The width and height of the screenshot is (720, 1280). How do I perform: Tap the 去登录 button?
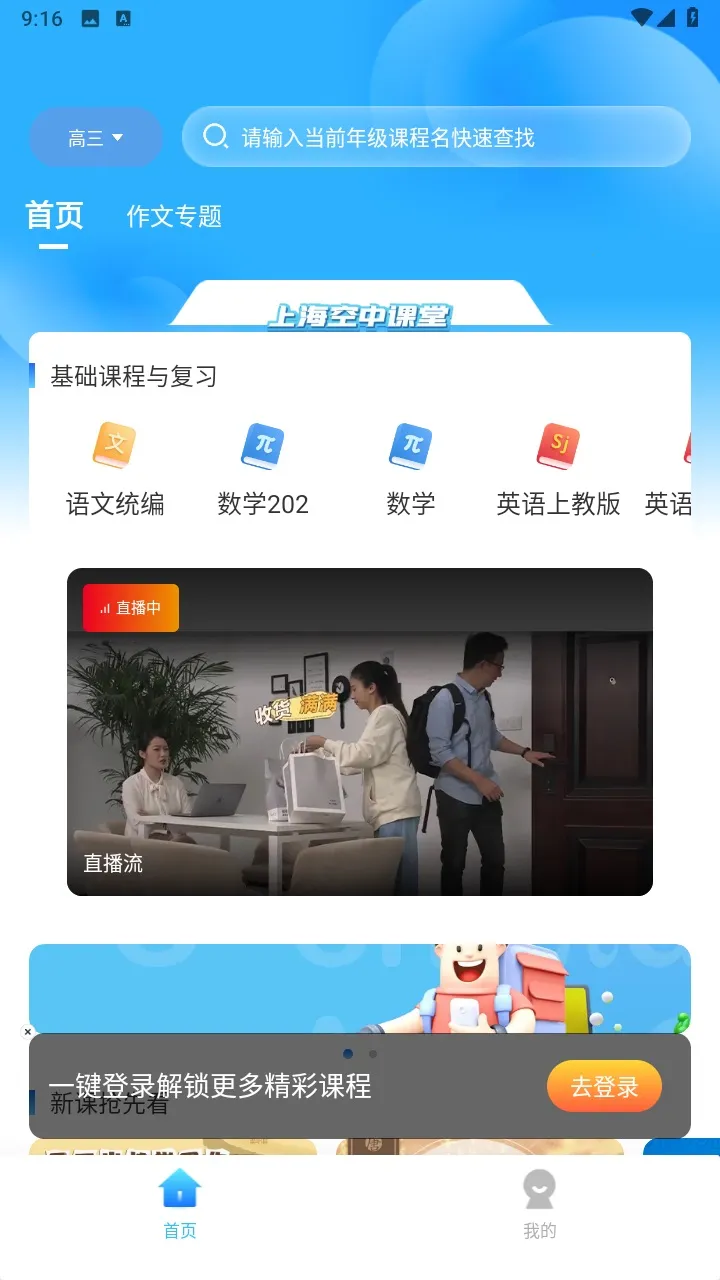604,1087
